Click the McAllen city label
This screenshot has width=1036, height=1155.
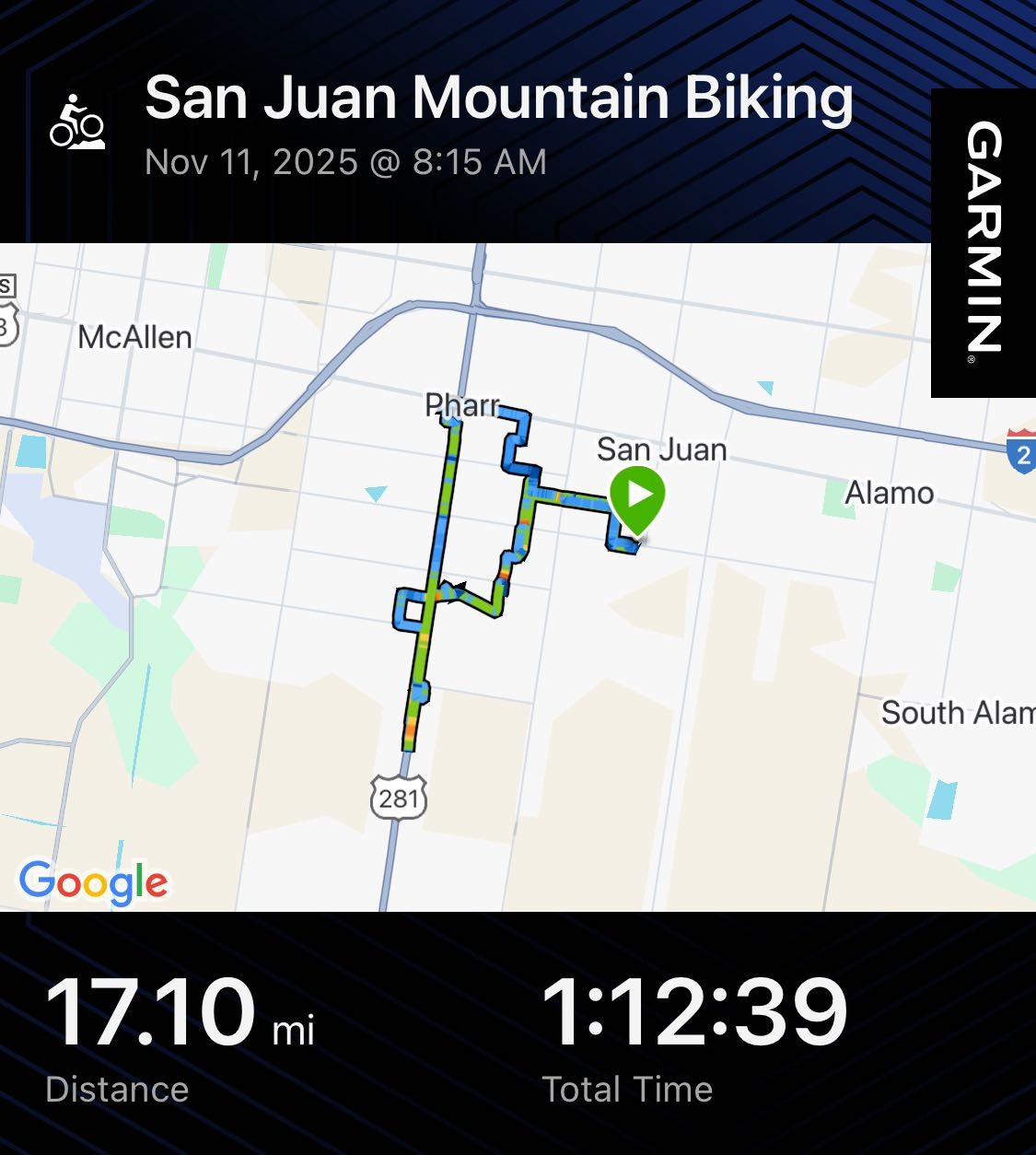(134, 337)
